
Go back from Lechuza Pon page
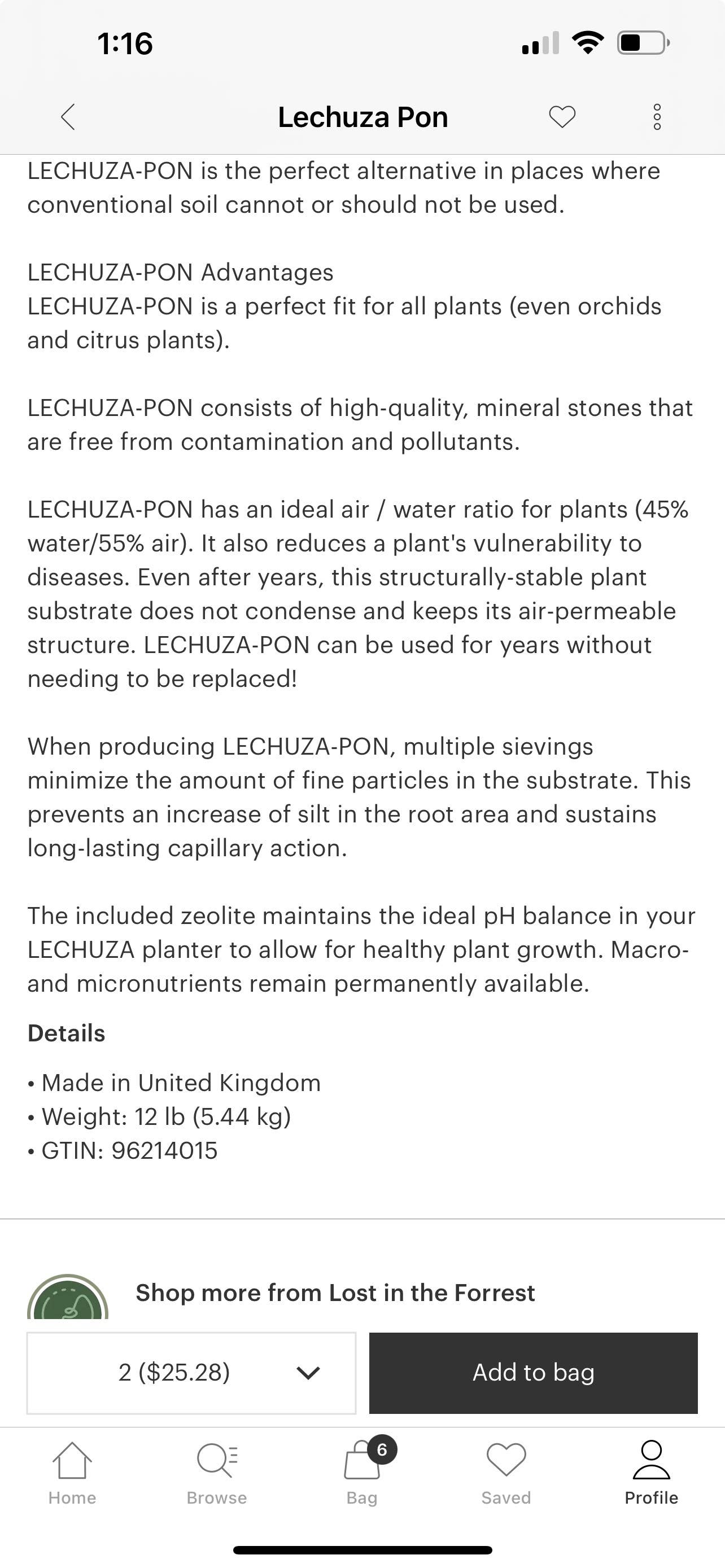coord(68,117)
